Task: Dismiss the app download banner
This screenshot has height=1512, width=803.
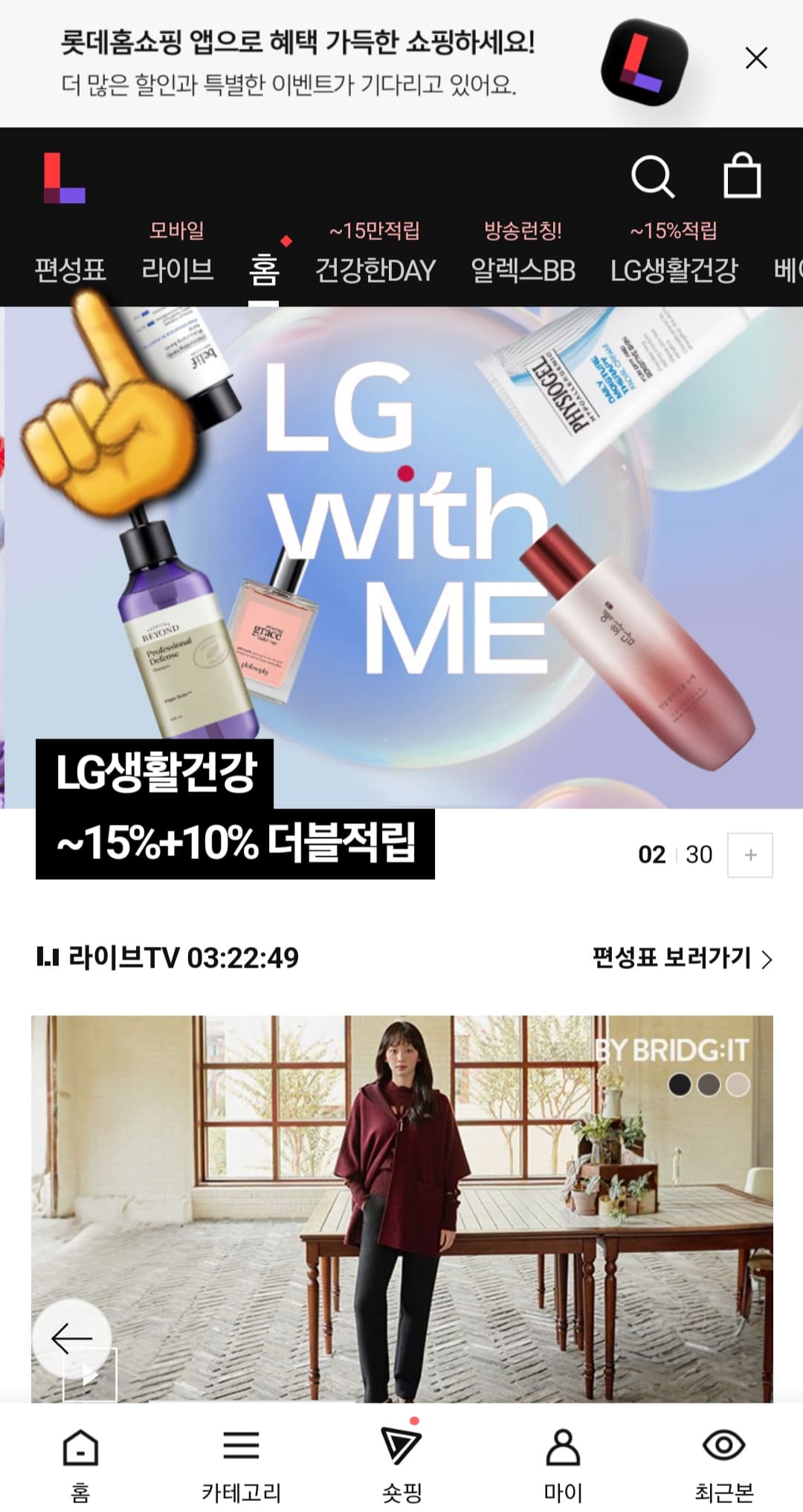Action: pos(757,57)
